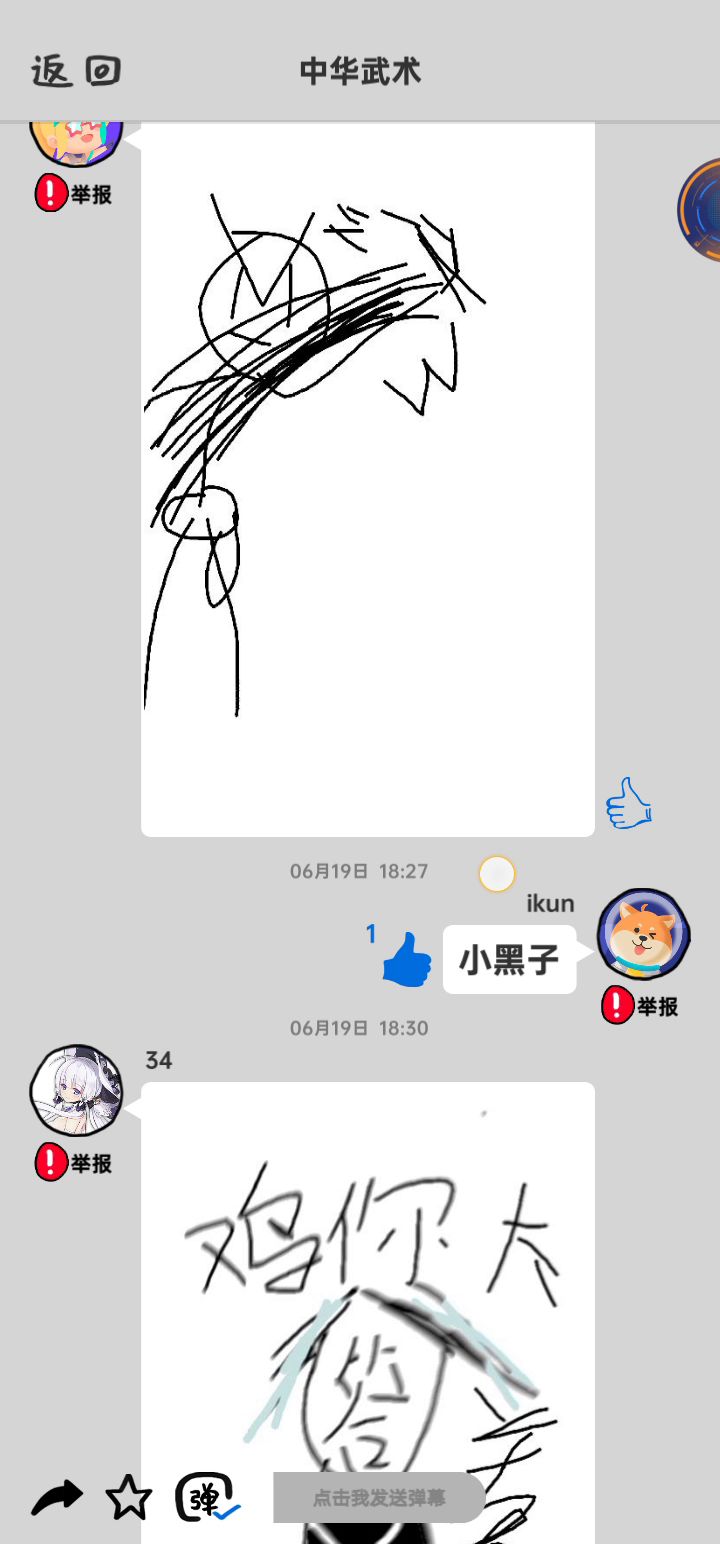Open the floating orb icon at screen edge
The width and height of the screenshot is (720, 1544).
coord(702,210)
